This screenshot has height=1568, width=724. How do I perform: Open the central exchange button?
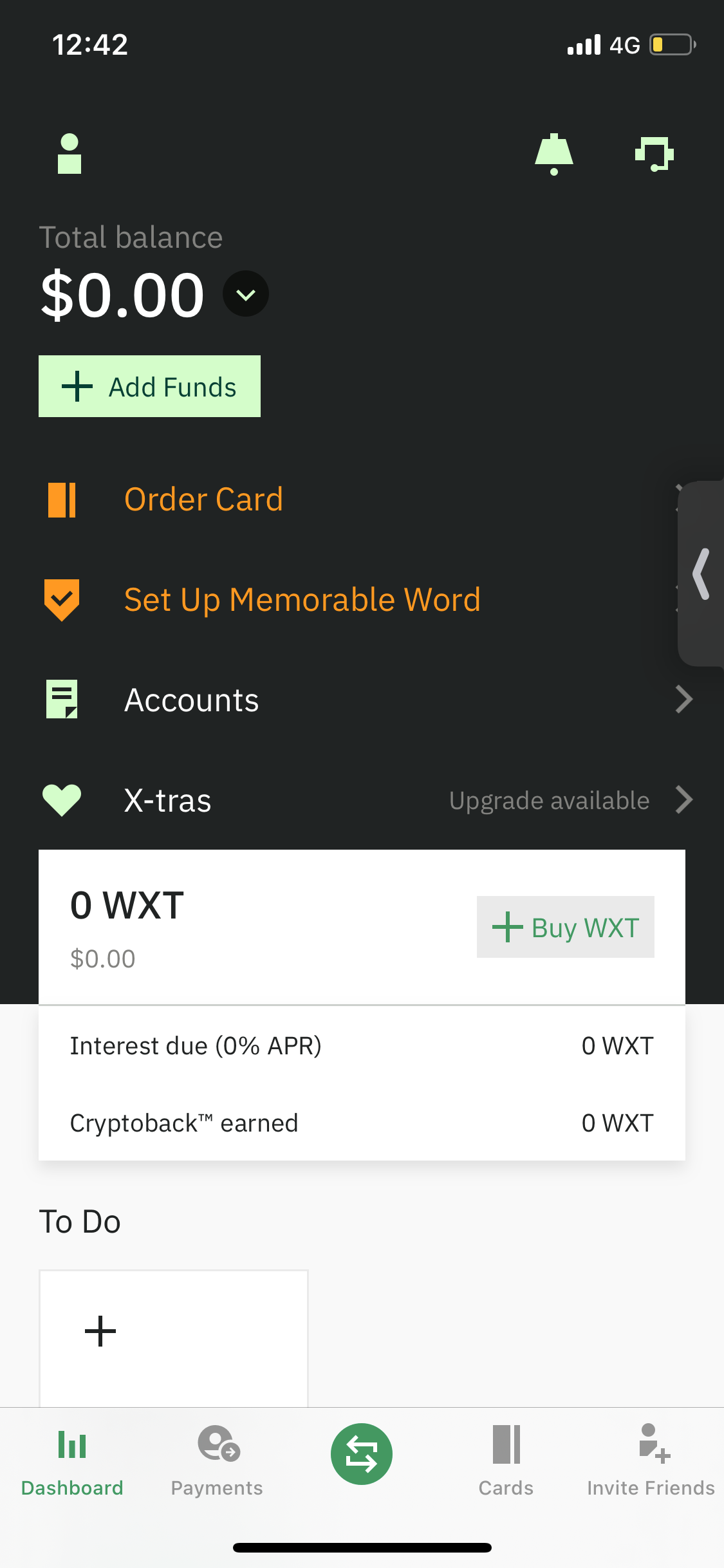(362, 1454)
